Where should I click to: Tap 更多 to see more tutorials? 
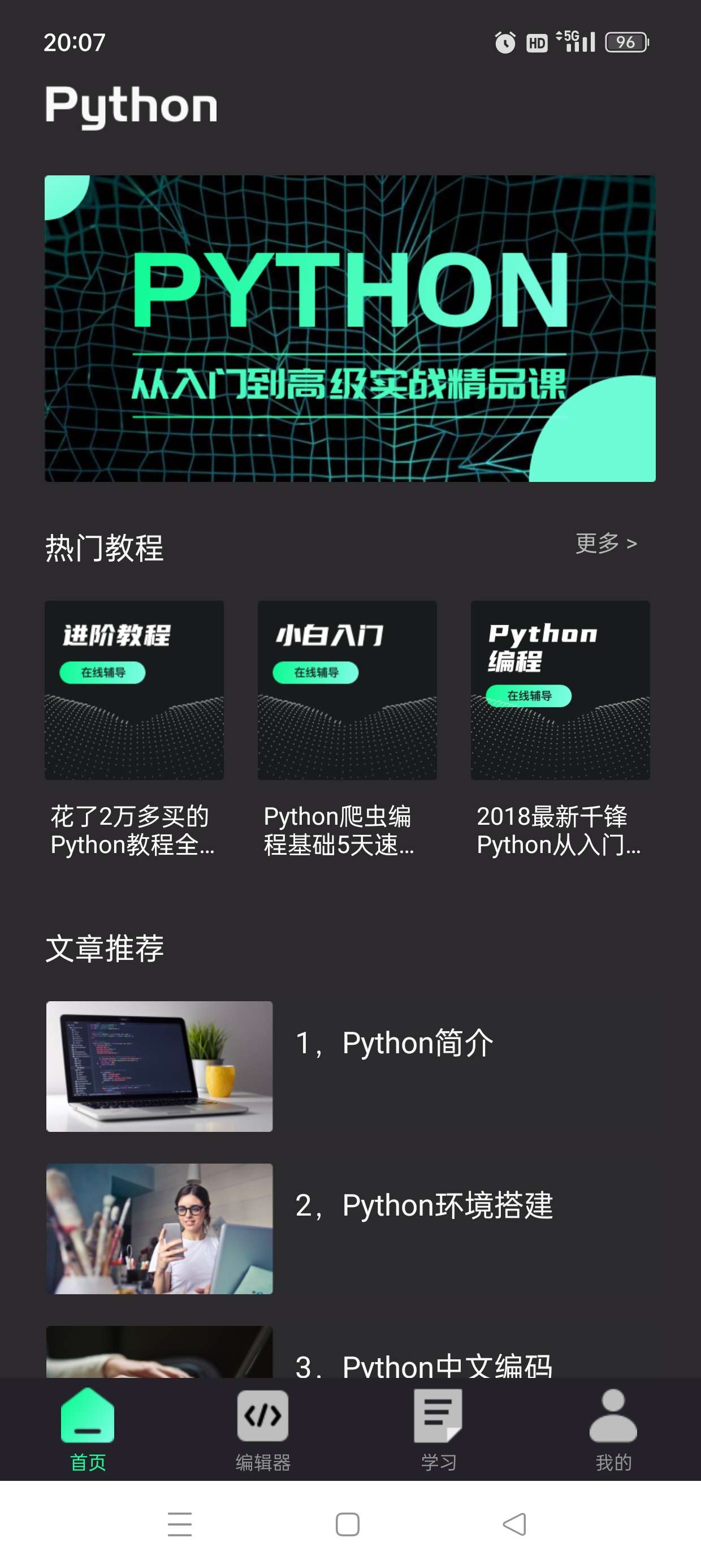[606, 543]
